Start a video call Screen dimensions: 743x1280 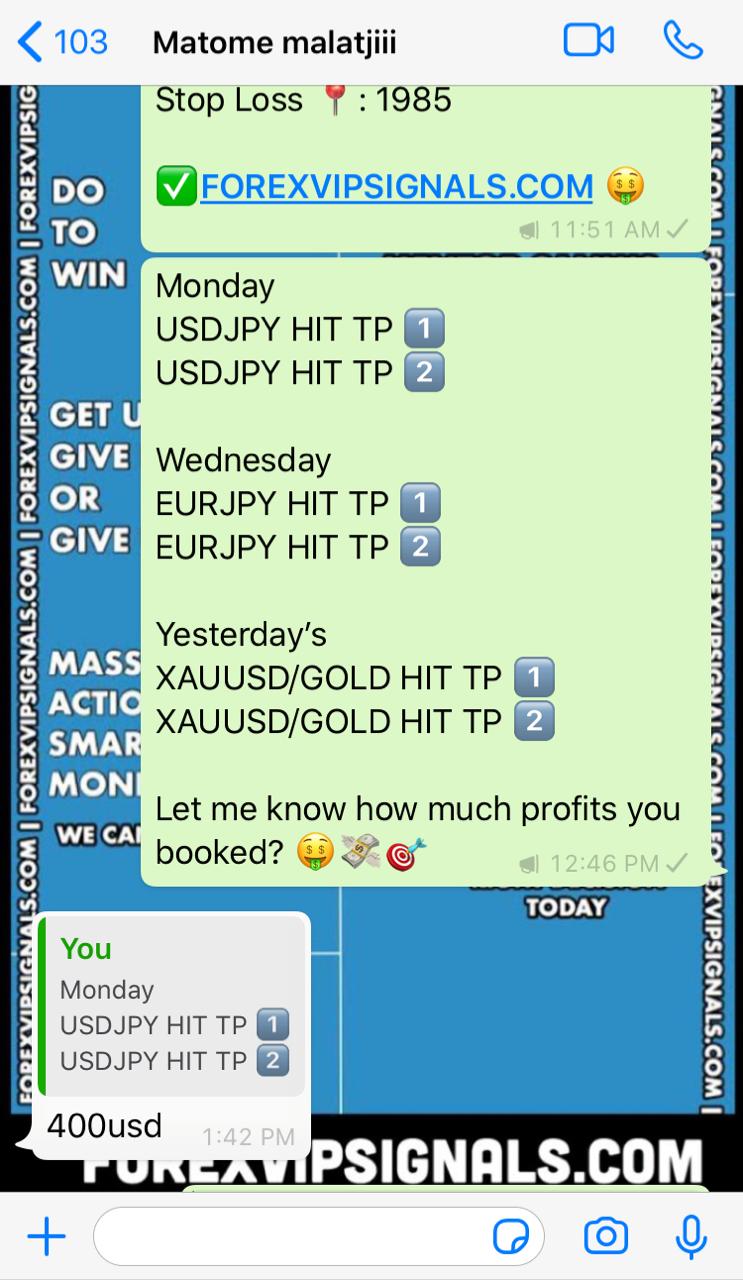tap(588, 41)
